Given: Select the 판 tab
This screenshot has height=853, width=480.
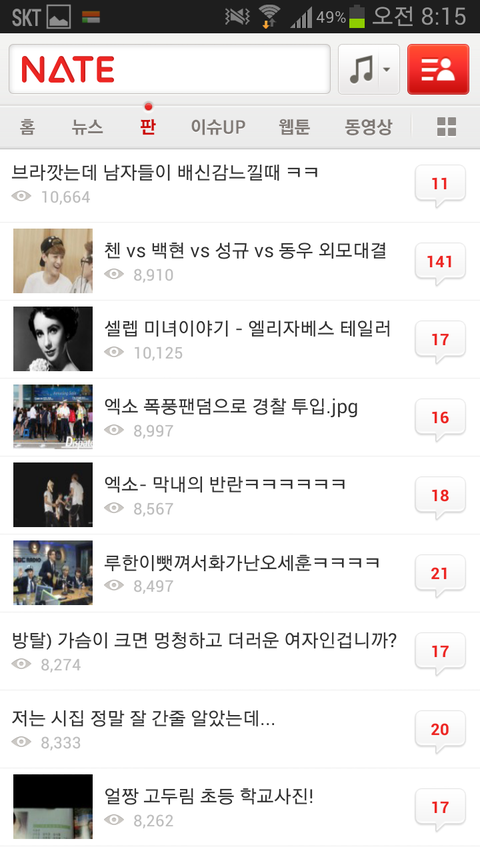Looking at the screenshot, I should click(147, 127).
